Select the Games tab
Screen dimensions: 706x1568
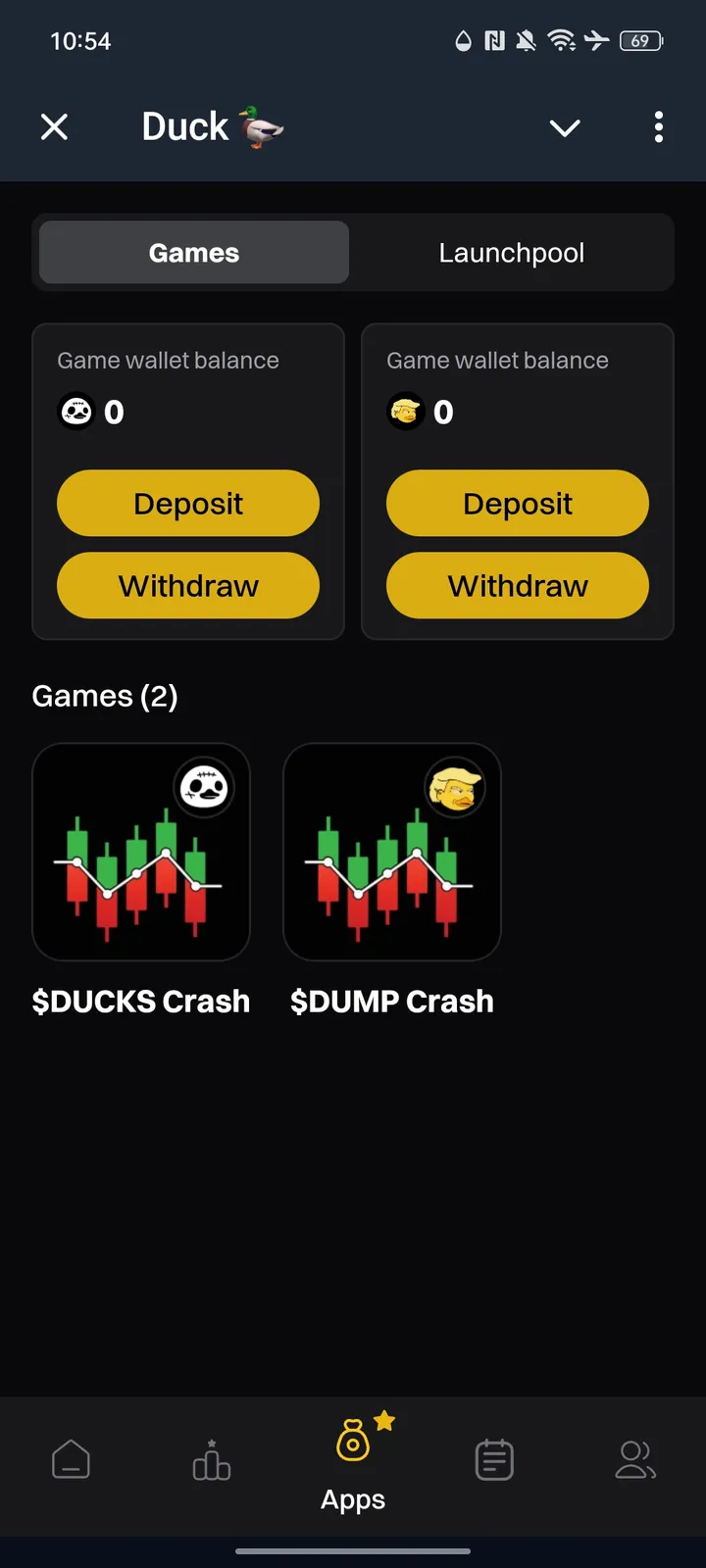pos(193,252)
